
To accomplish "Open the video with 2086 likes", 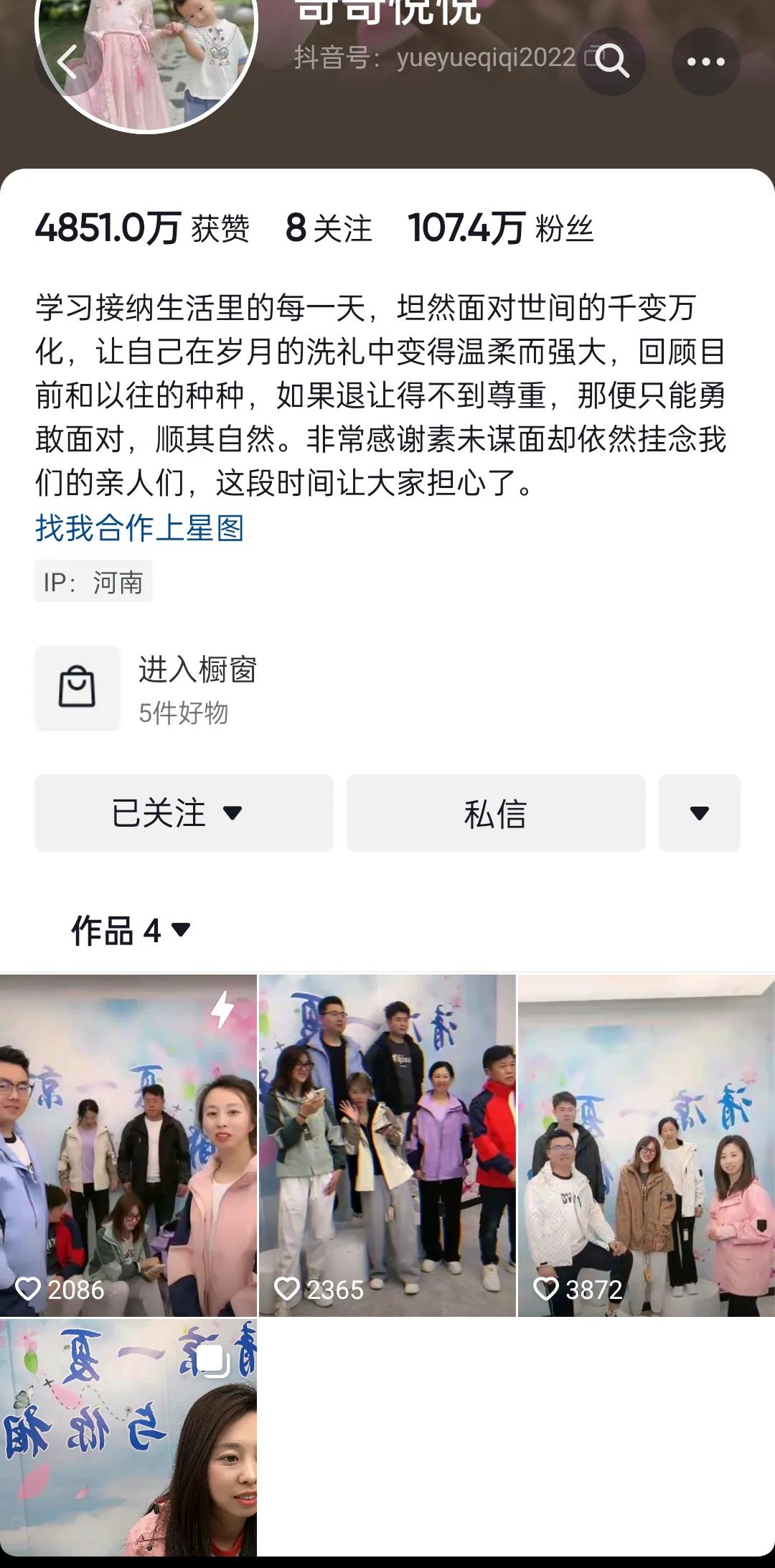I will pyautogui.click(x=128, y=1145).
